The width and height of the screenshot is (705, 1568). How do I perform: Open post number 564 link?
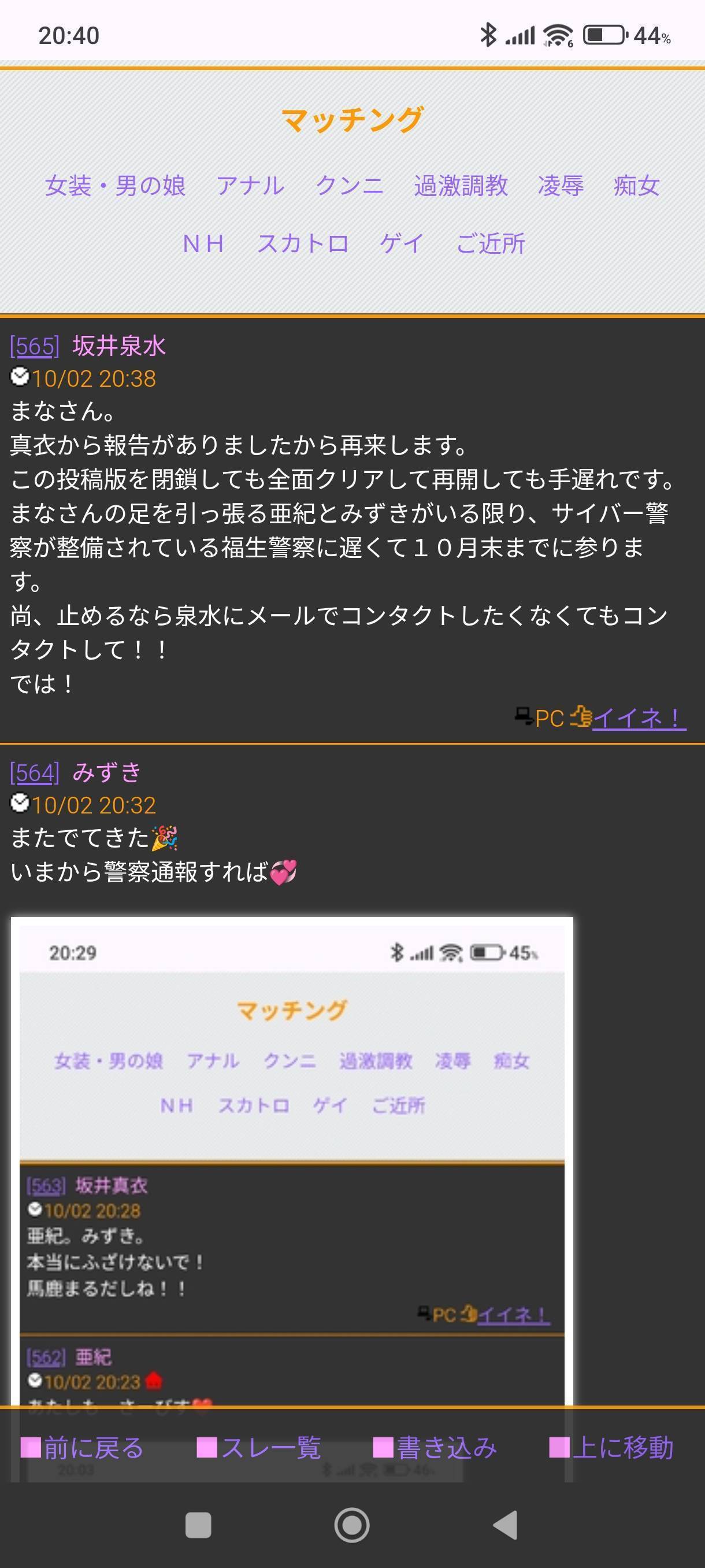35,773
